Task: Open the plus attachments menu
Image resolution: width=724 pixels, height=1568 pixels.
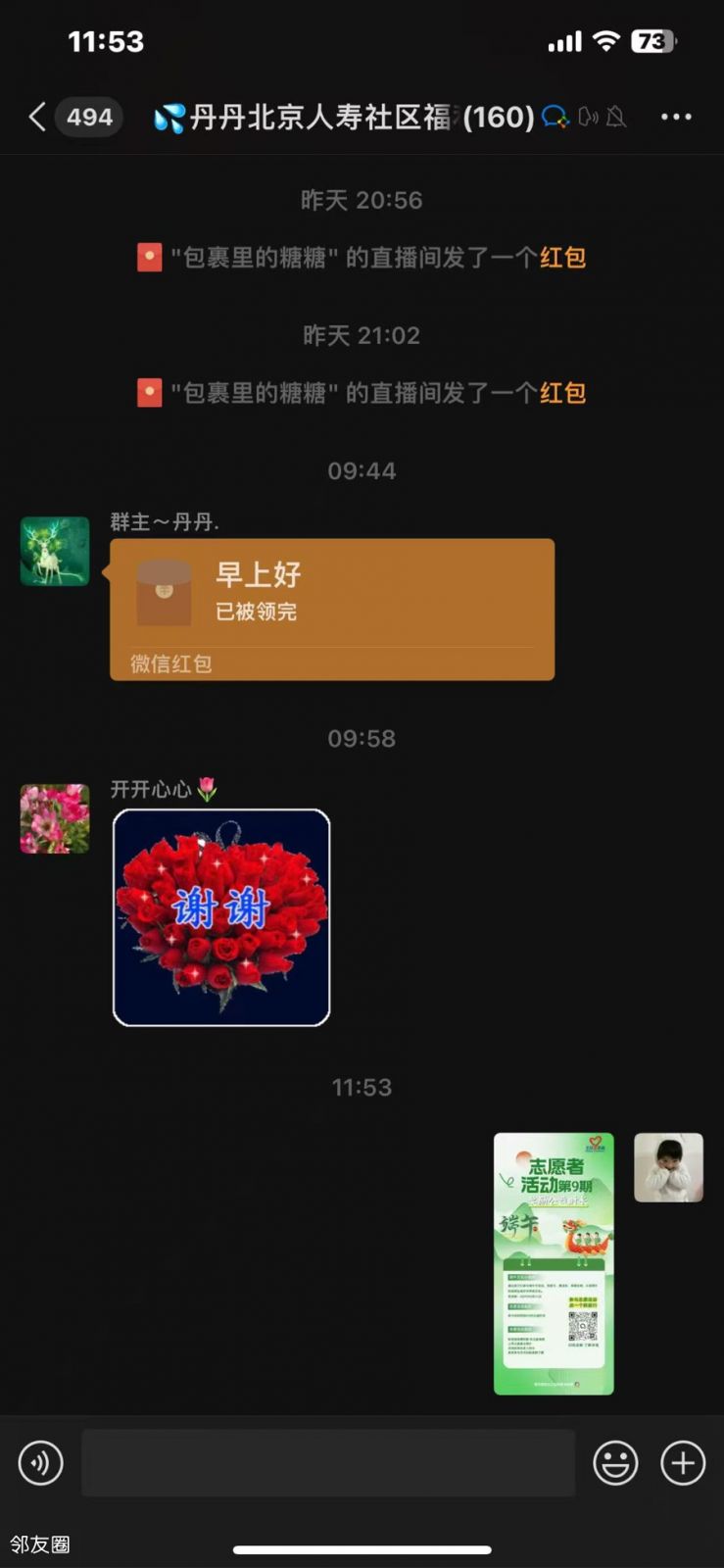Action: pyautogui.click(x=683, y=1463)
